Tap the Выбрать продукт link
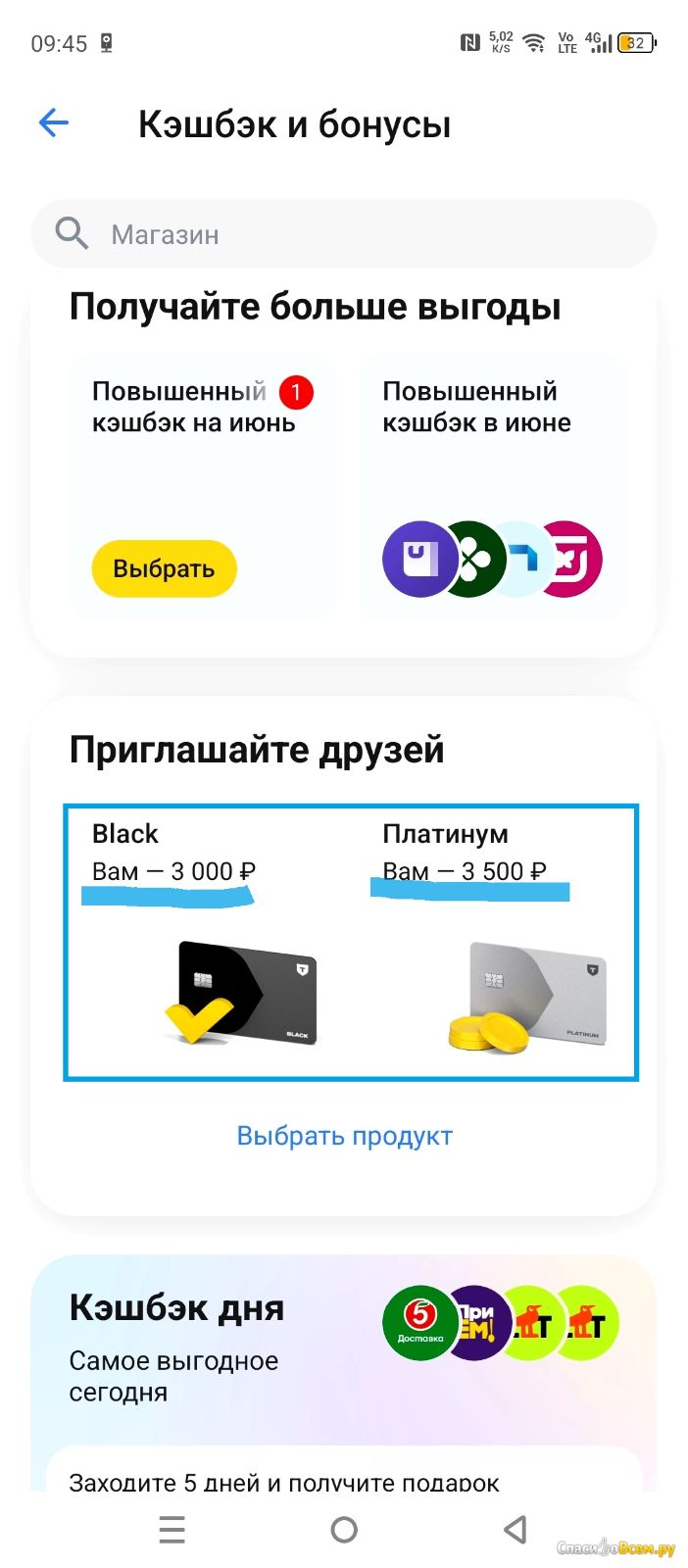The height and width of the screenshot is (1568, 688). click(344, 1136)
